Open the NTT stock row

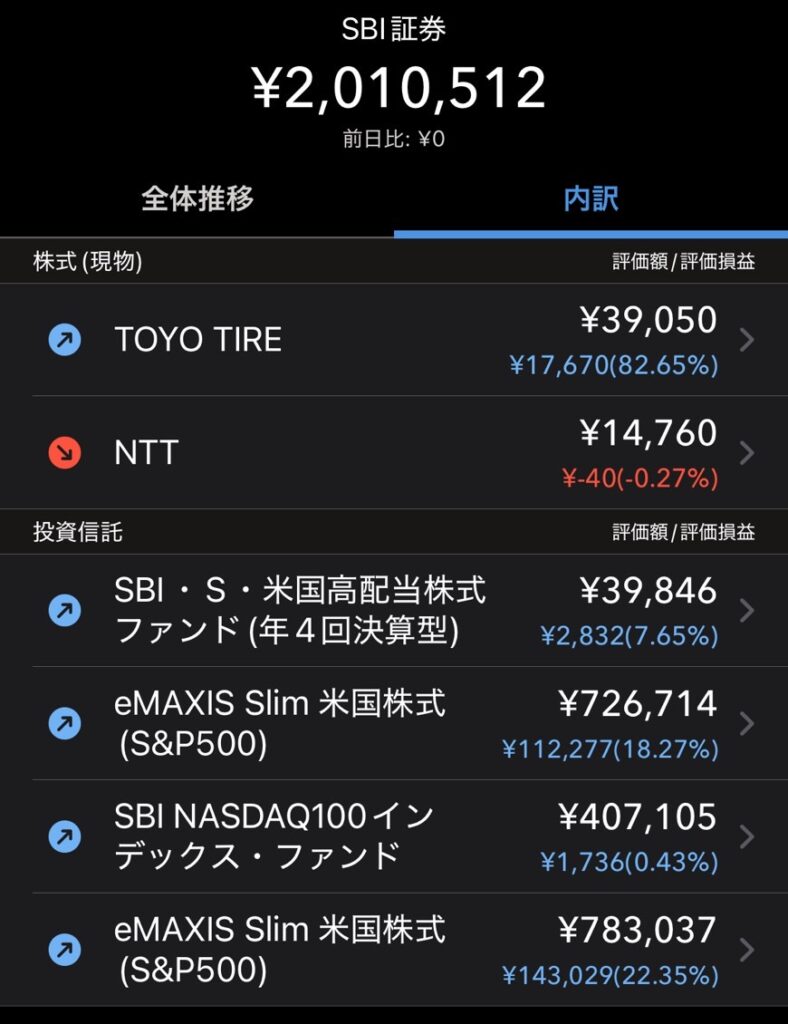pos(394,453)
